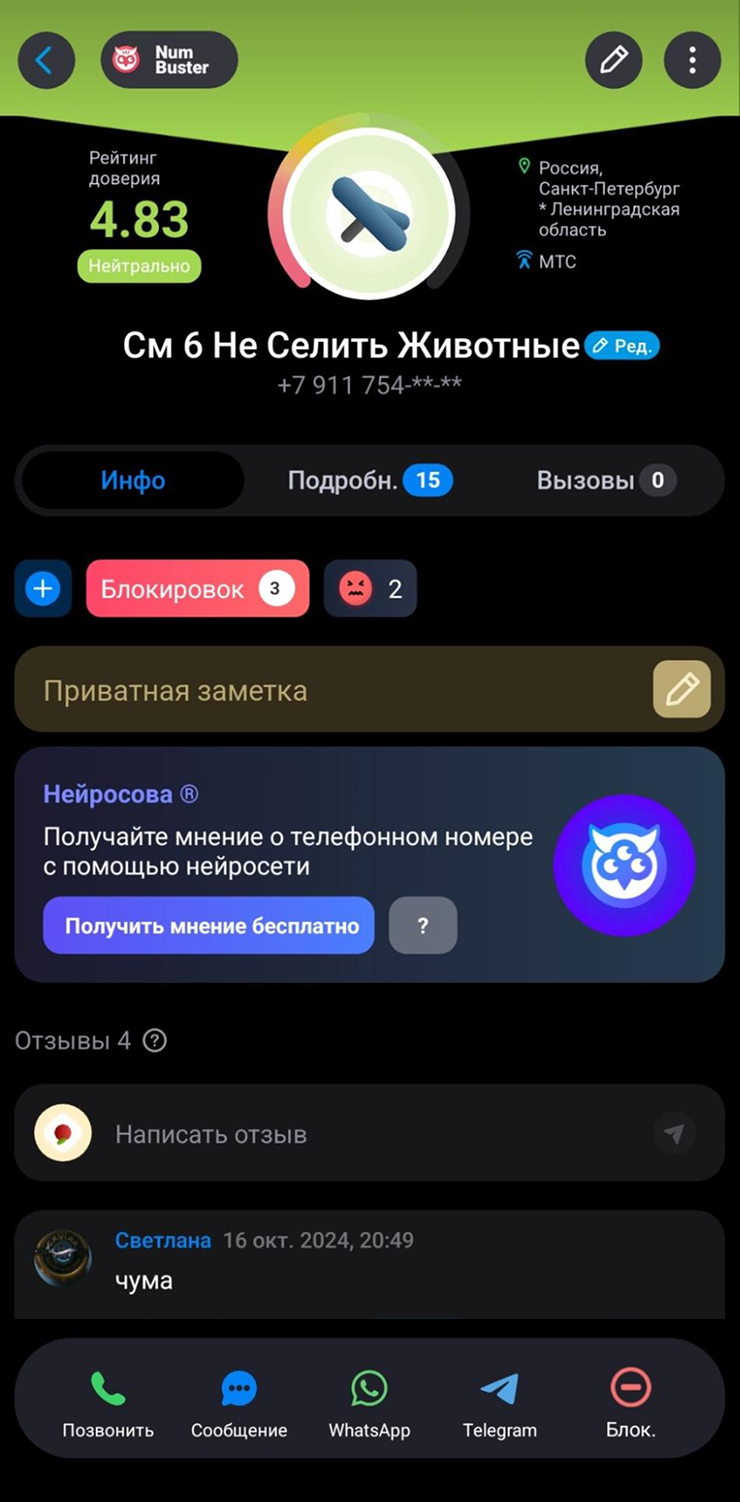Switch to the Подробн. tab
This screenshot has height=1502, width=740.
(x=369, y=481)
